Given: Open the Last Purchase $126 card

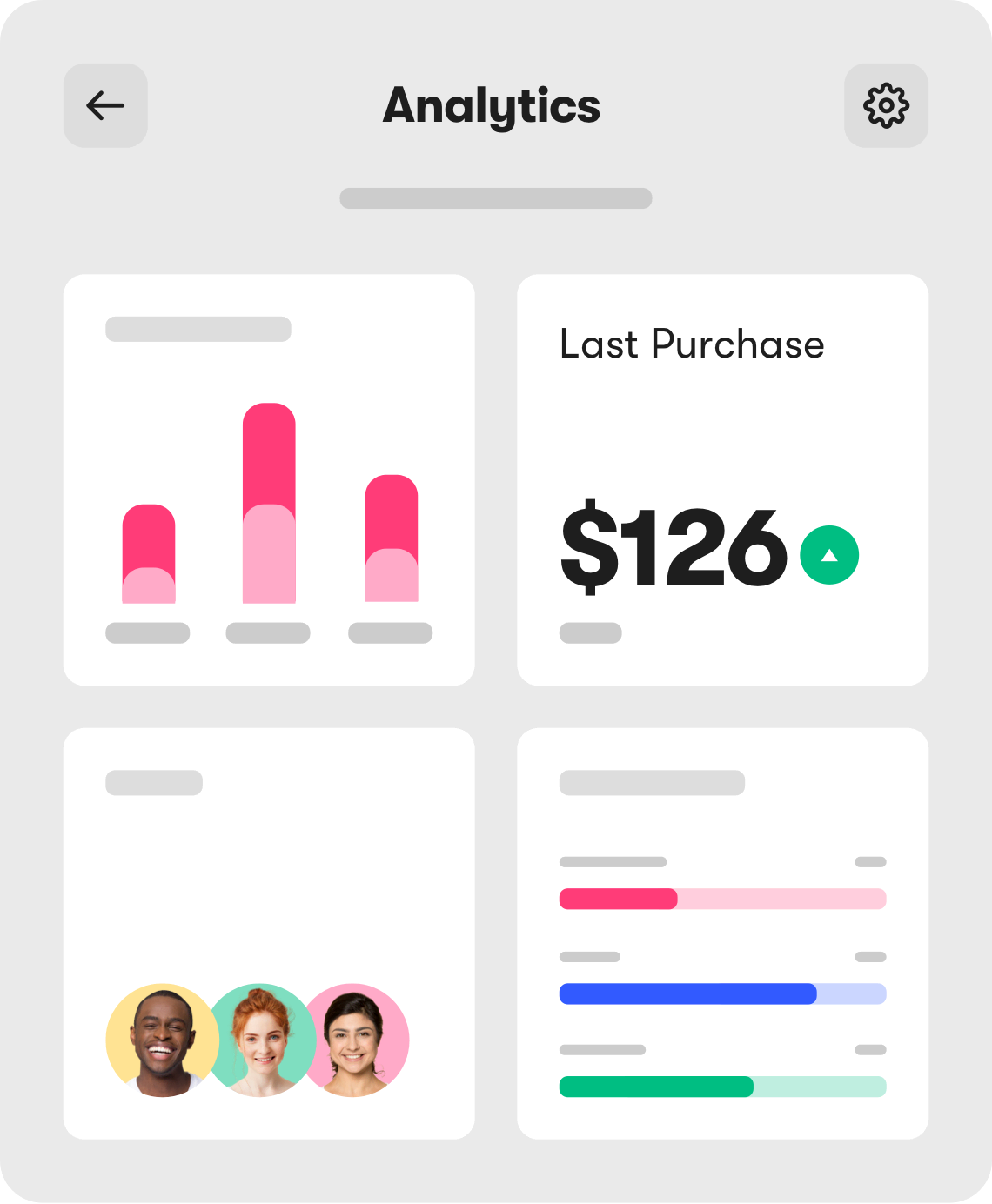Looking at the screenshot, I should 722,479.
